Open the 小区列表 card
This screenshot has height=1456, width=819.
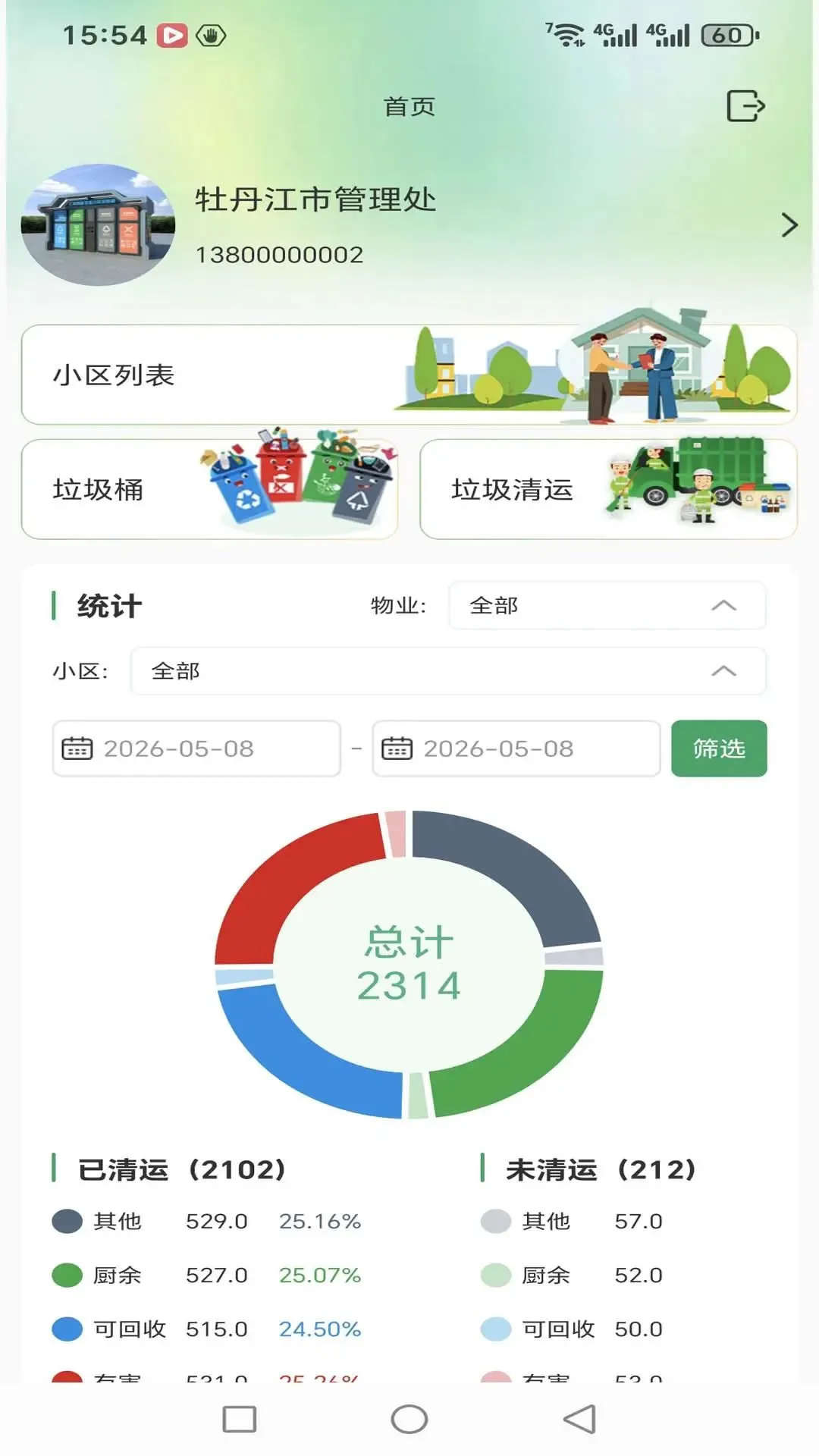tap(409, 375)
